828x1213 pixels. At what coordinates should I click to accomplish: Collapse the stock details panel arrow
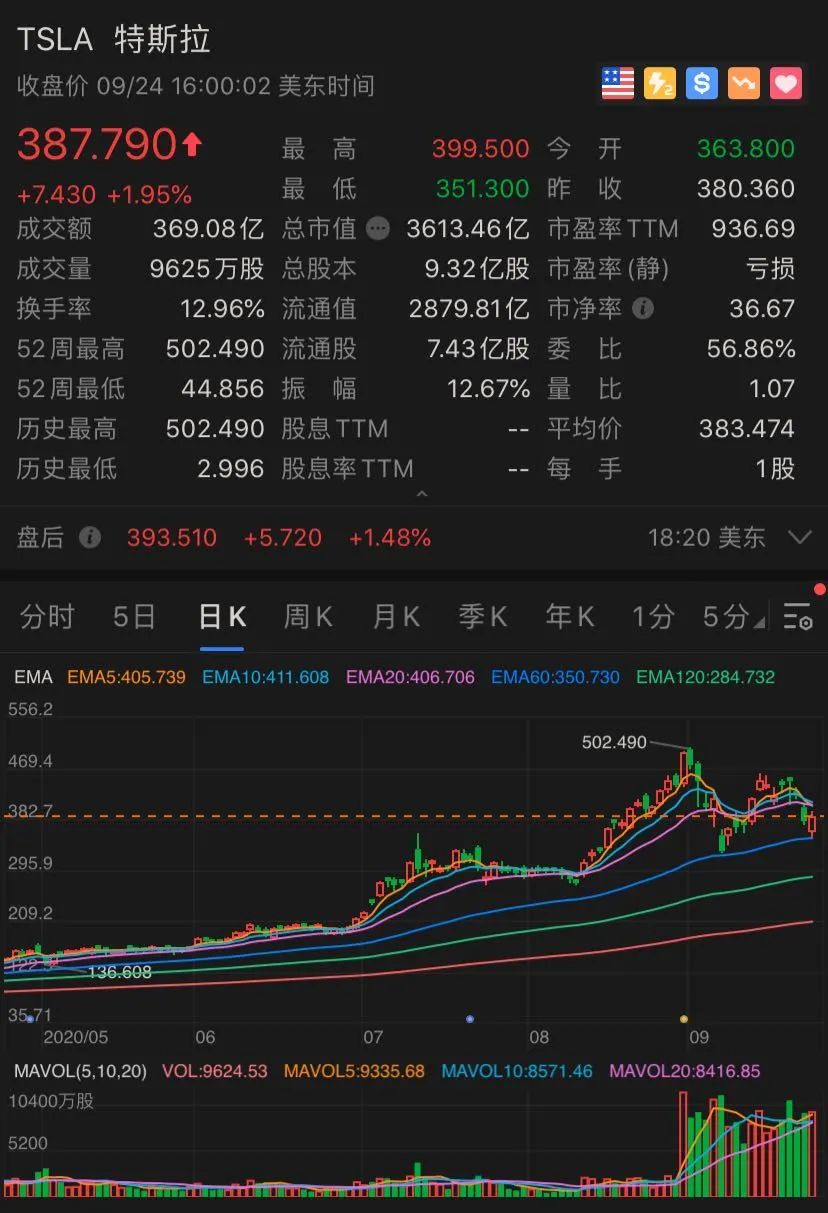(x=422, y=494)
